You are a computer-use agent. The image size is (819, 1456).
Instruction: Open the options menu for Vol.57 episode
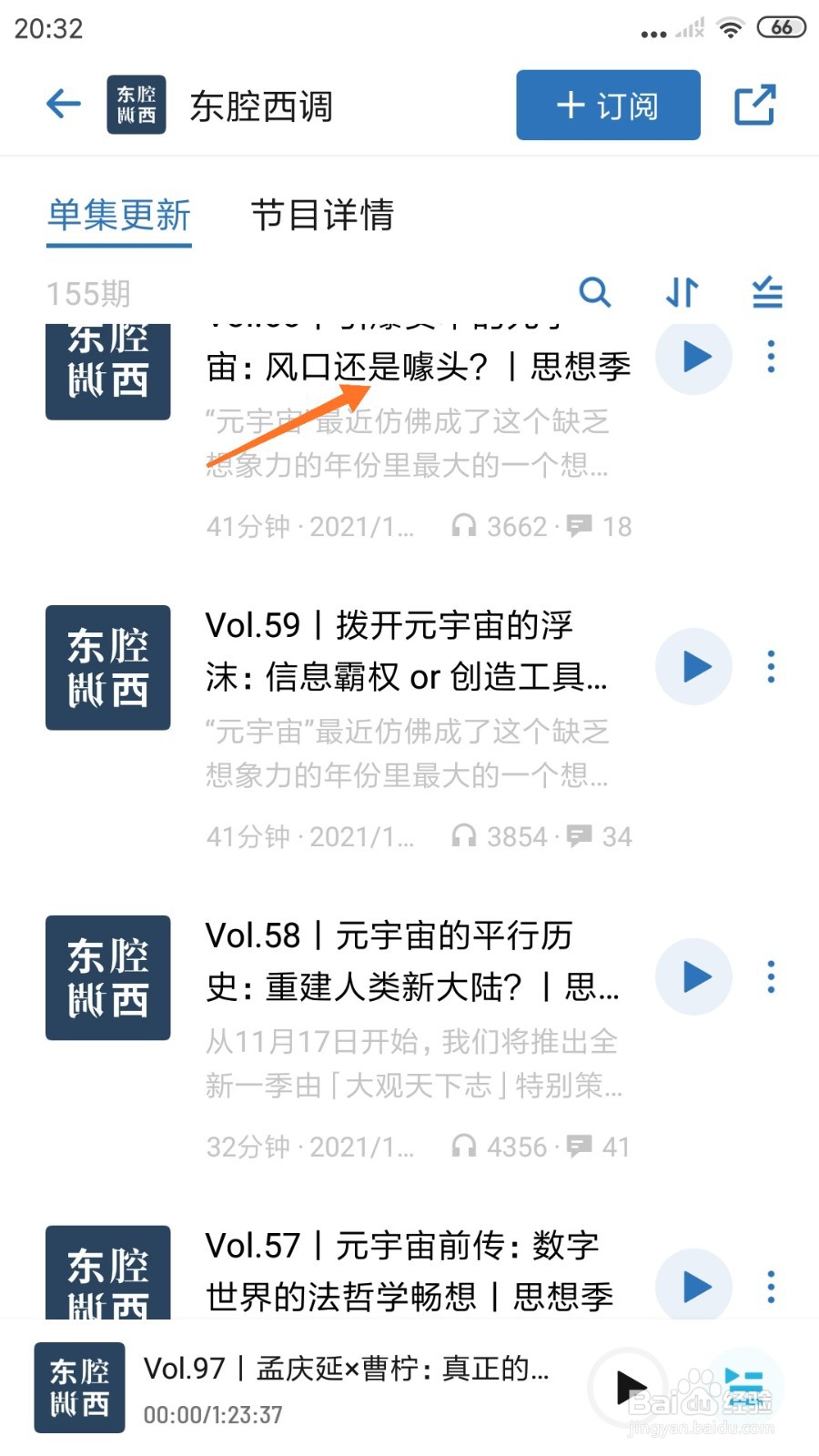click(x=771, y=1287)
